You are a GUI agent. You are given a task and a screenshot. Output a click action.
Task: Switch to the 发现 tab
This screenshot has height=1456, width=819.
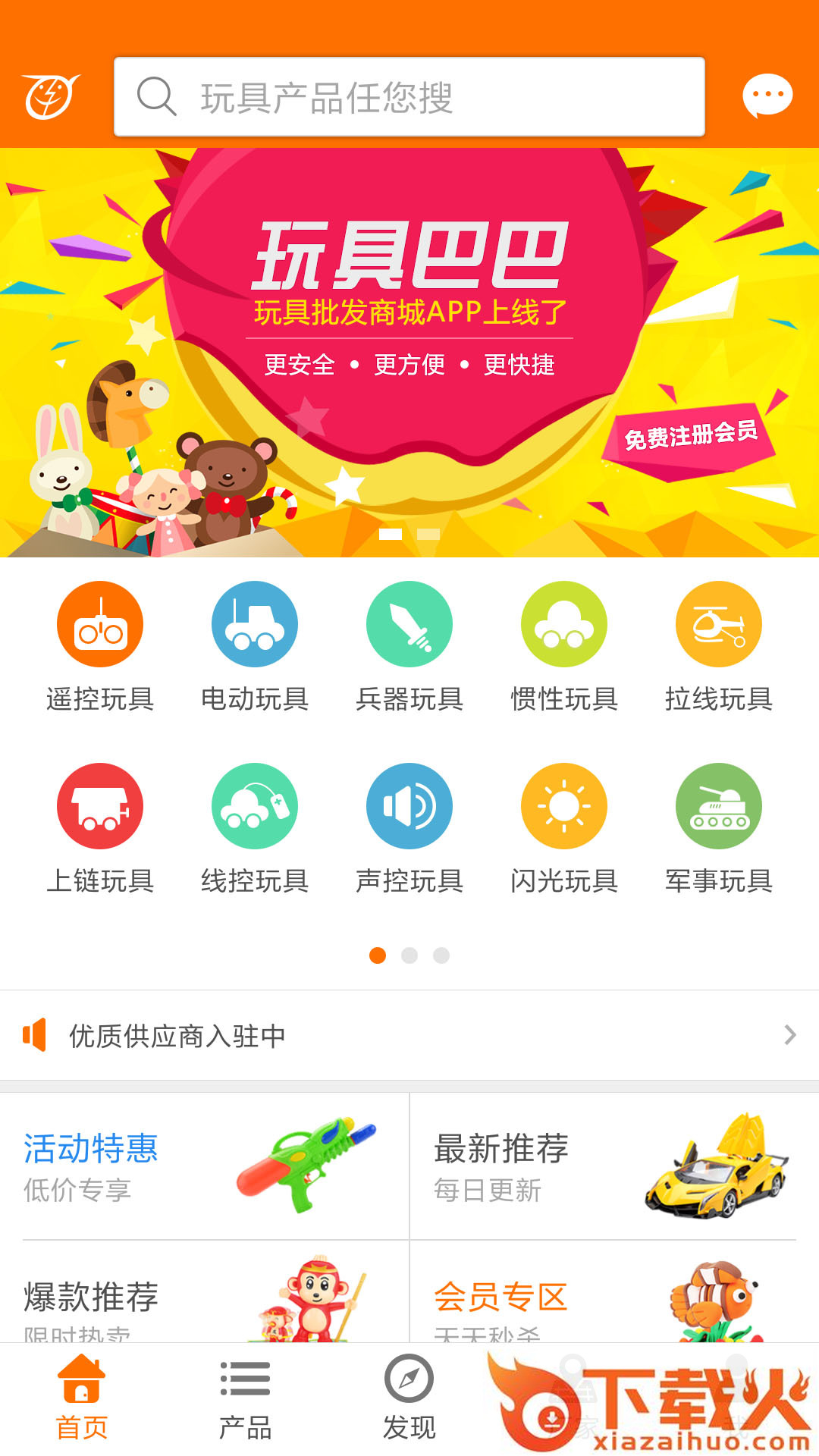[409, 1399]
